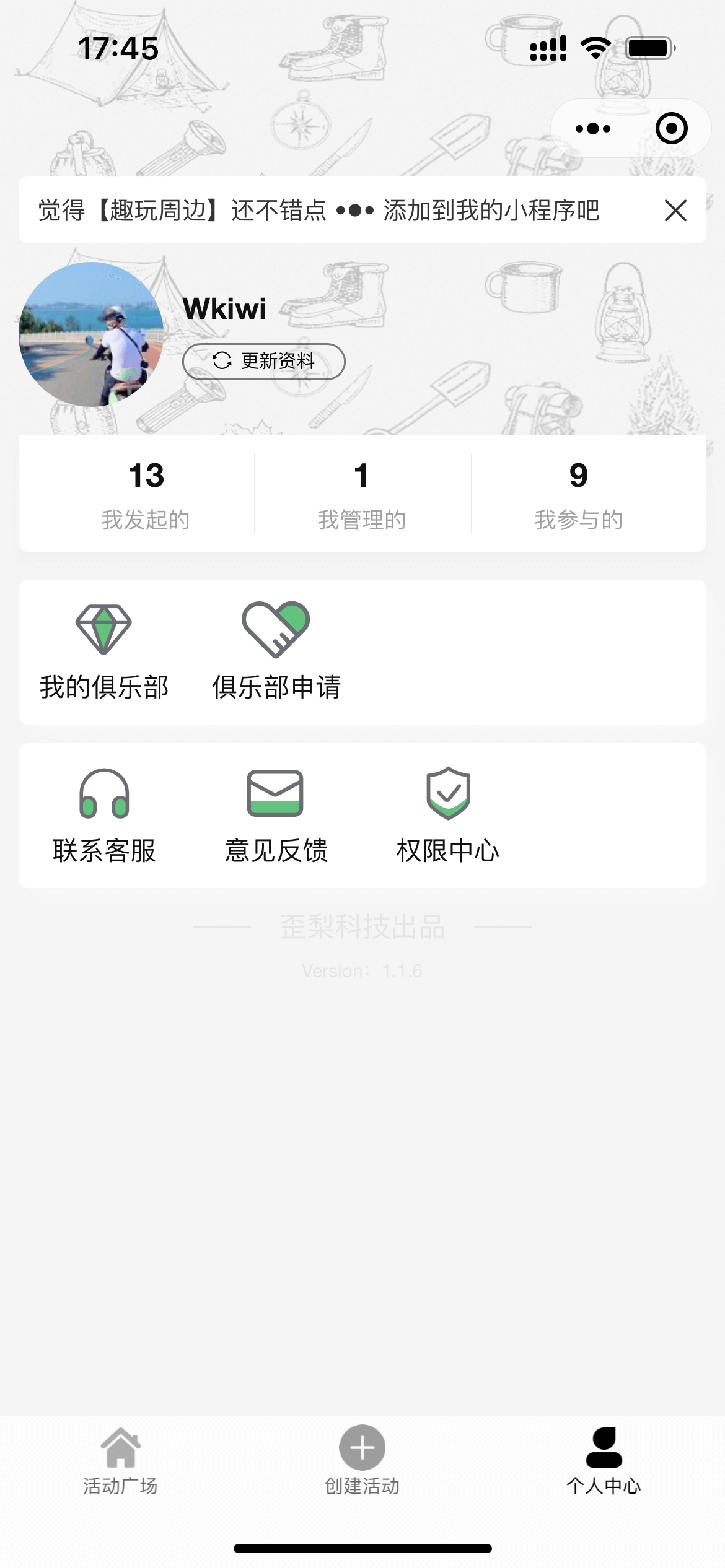
Task: Open 意见反馈 feedback
Action: point(276,816)
